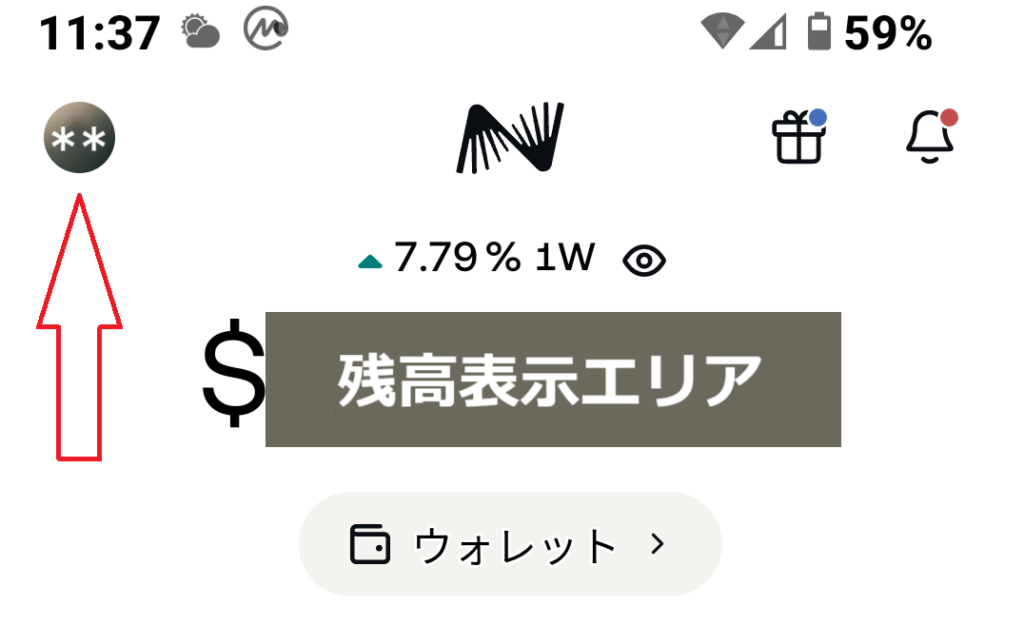Image resolution: width=1024 pixels, height=644 pixels.
Task: Toggle balance visibility with the eye icon
Action: [644, 262]
